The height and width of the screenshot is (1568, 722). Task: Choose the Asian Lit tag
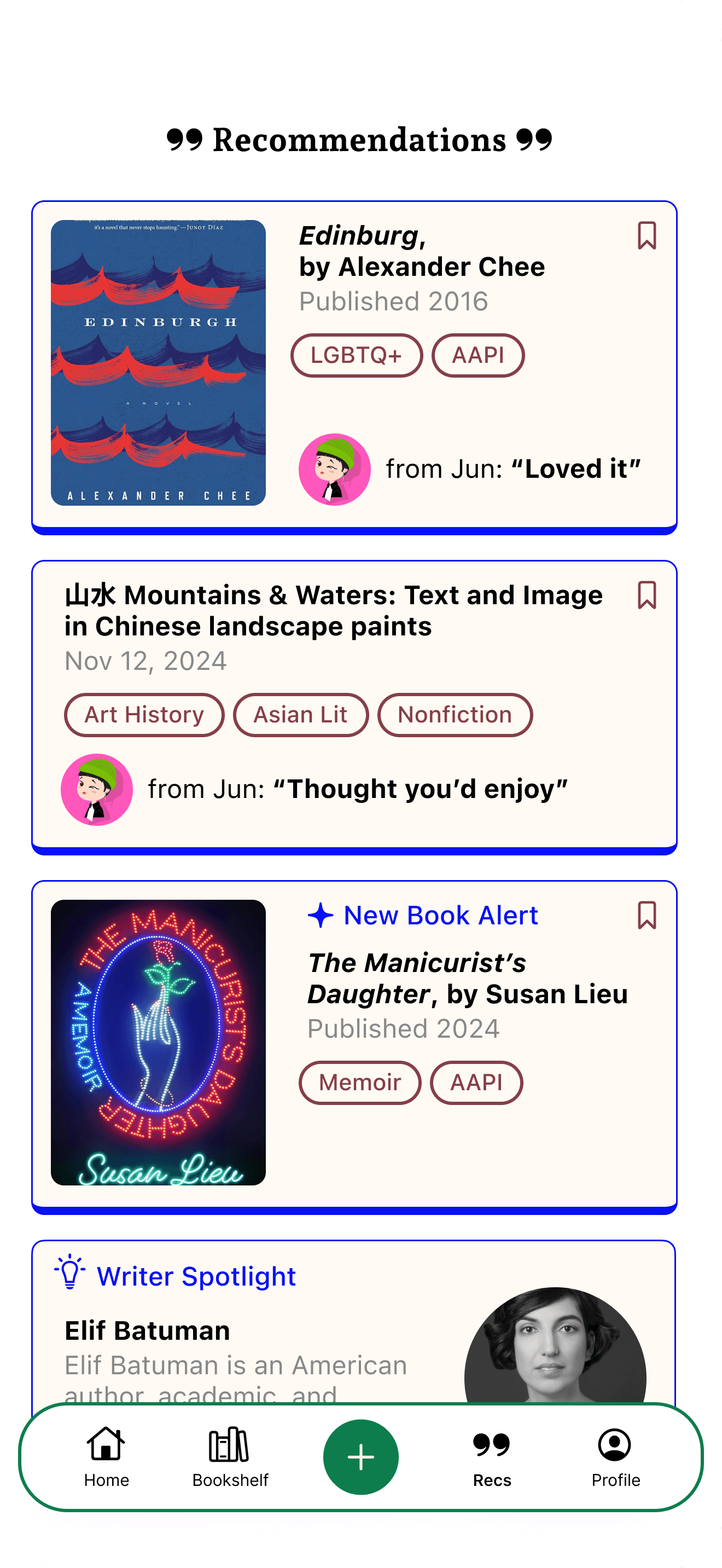click(300, 715)
